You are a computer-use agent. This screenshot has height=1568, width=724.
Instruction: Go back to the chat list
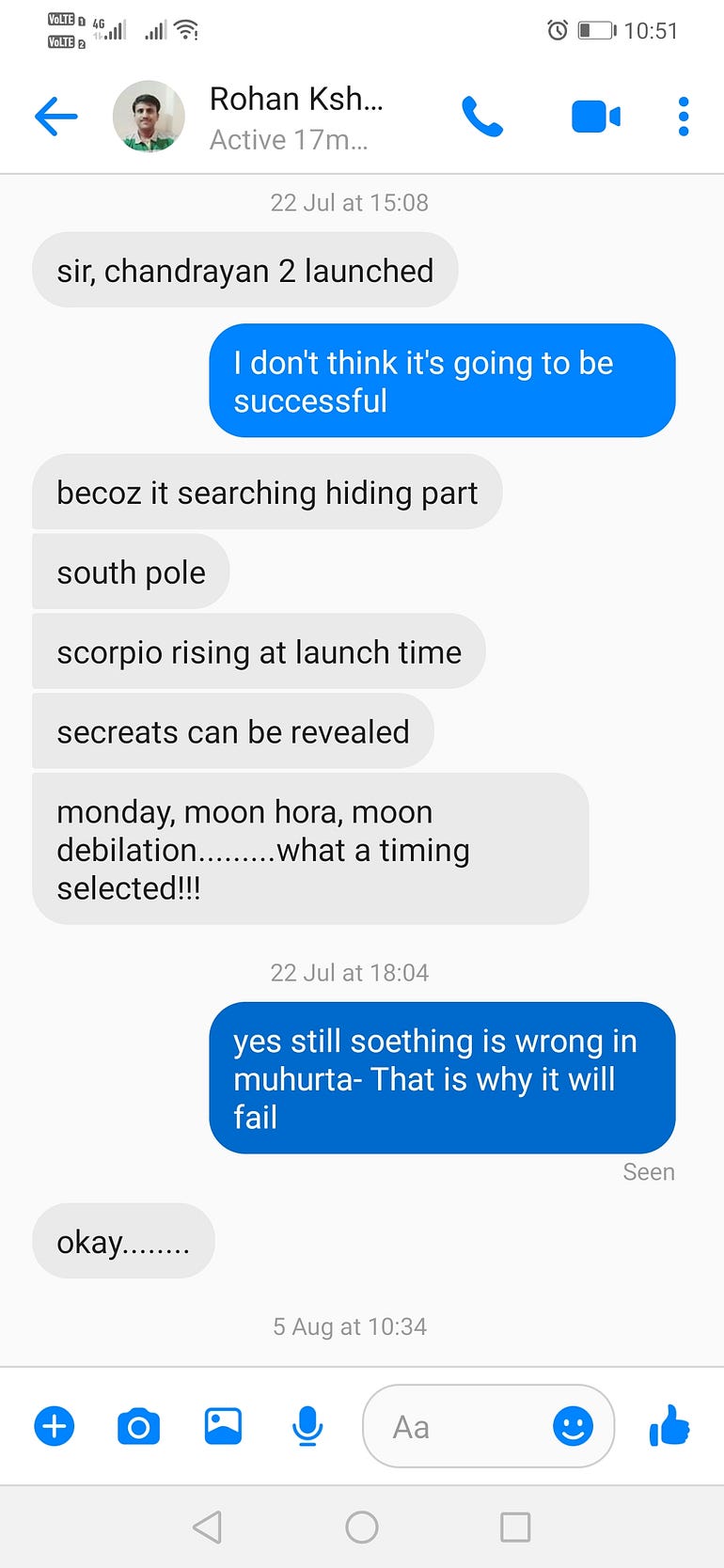point(55,118)
